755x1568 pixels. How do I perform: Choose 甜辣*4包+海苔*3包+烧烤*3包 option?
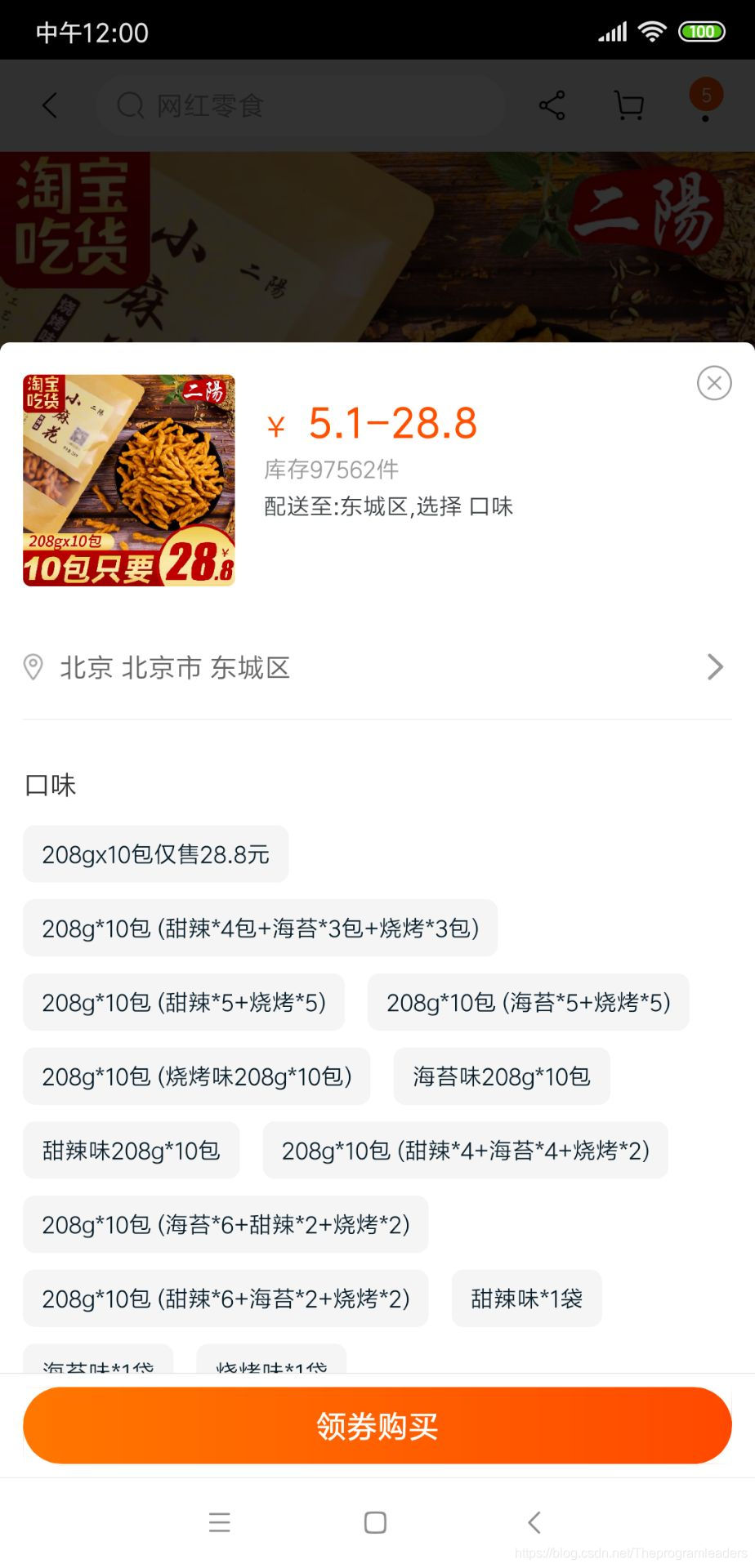tap(260, 928)
